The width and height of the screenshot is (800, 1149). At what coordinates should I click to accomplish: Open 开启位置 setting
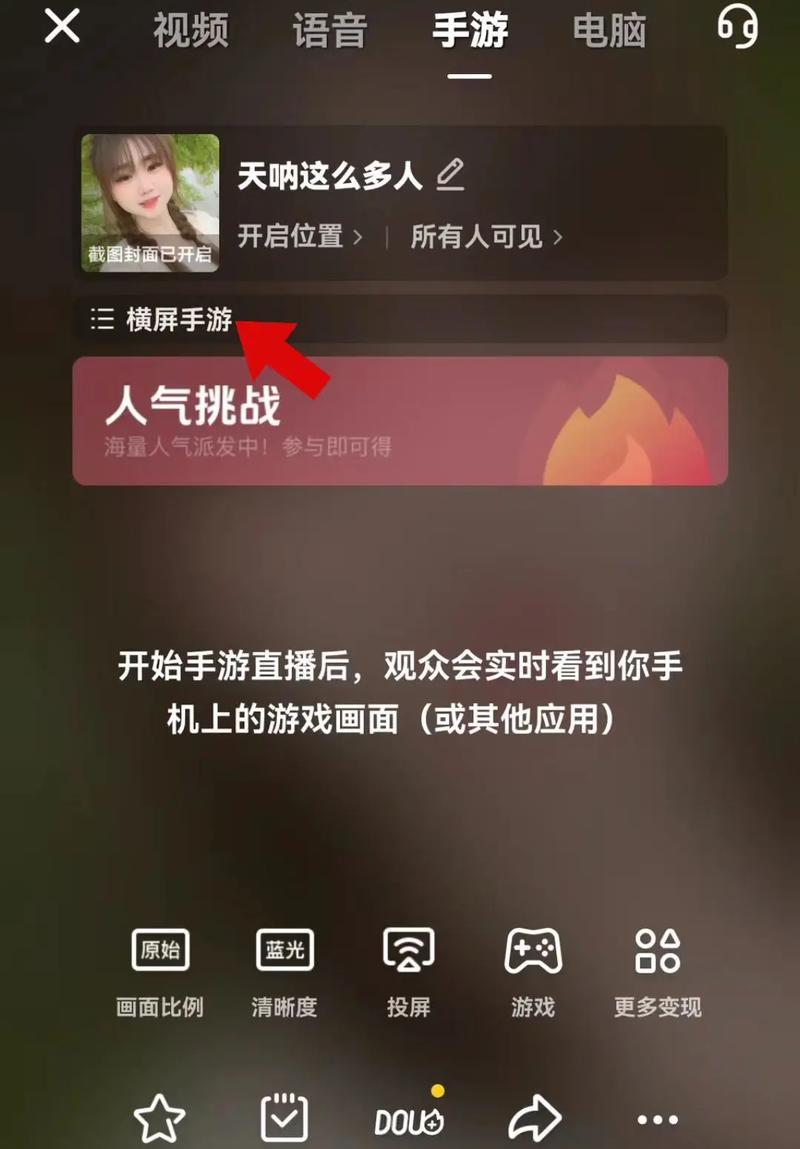(x=300, y=237)
